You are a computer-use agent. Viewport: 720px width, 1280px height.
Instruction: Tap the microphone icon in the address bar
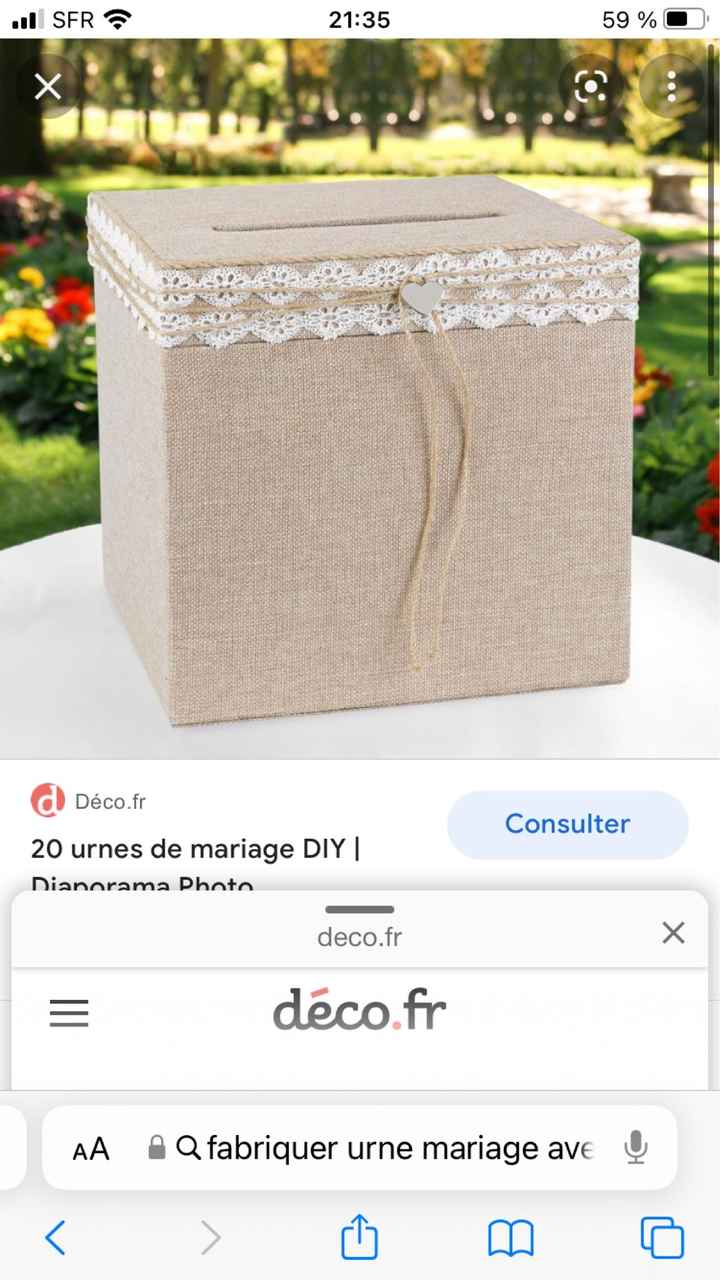(x=637, y=1148)
